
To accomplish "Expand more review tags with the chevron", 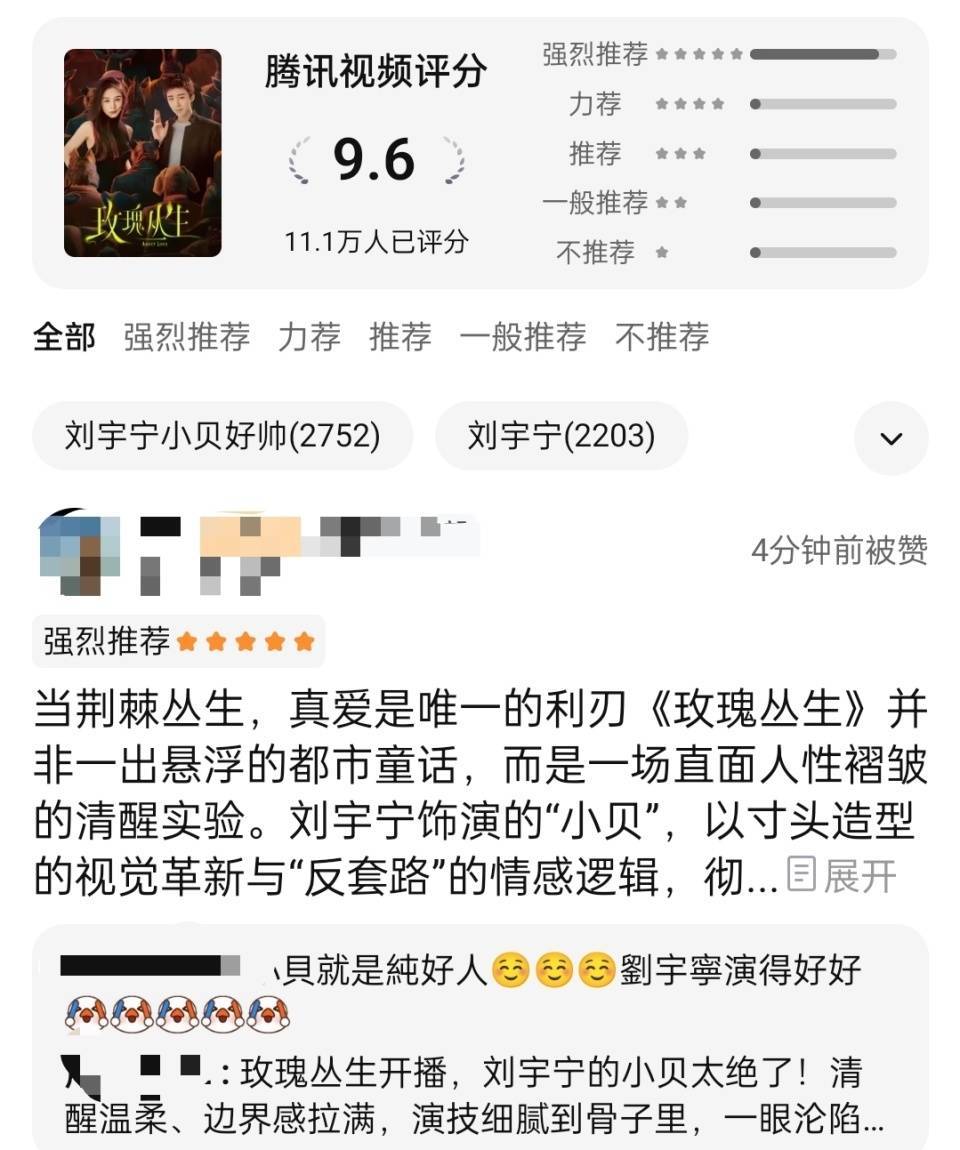I will 891,438.
